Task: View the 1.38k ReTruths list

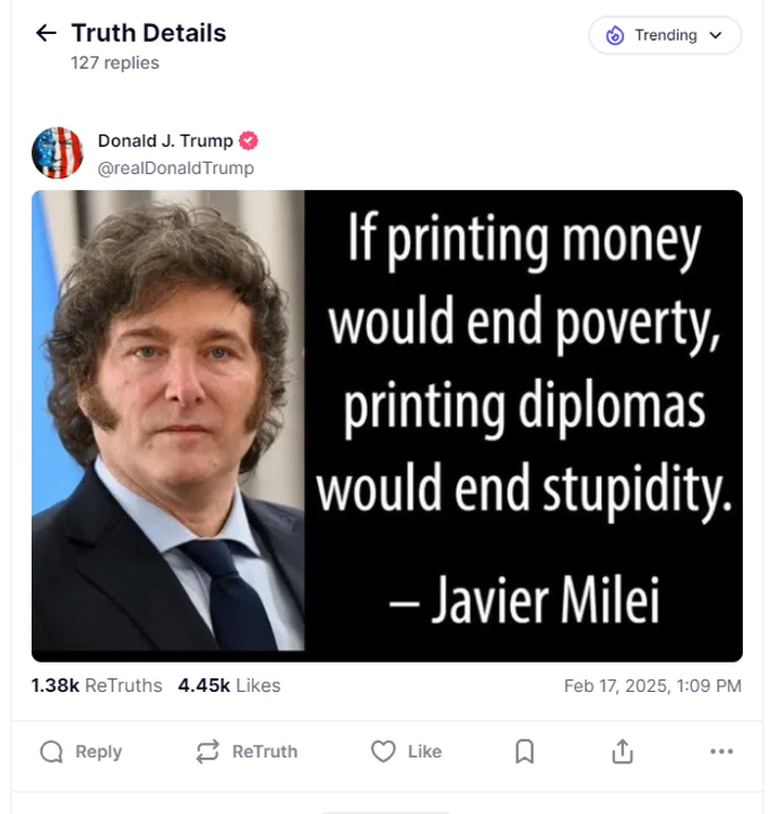Action: tap(96, 685)
